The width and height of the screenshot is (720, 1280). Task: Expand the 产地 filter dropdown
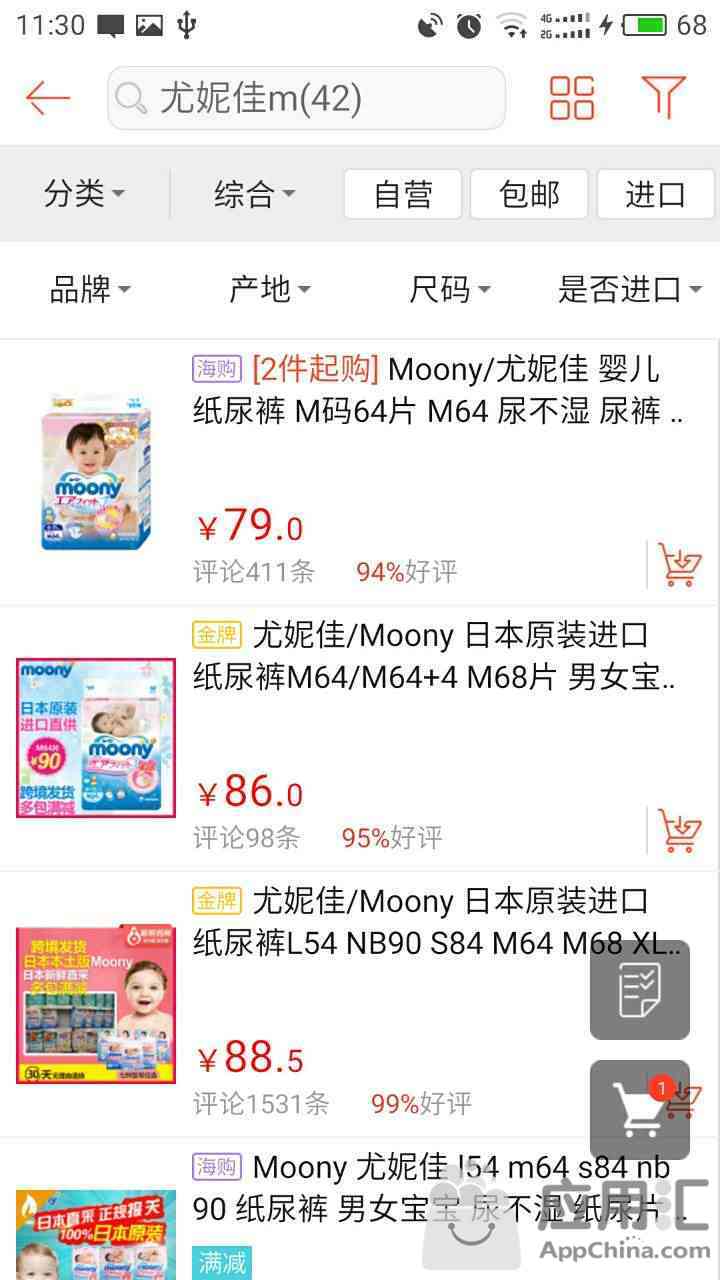pyautogui.click(x=270, y=290)
